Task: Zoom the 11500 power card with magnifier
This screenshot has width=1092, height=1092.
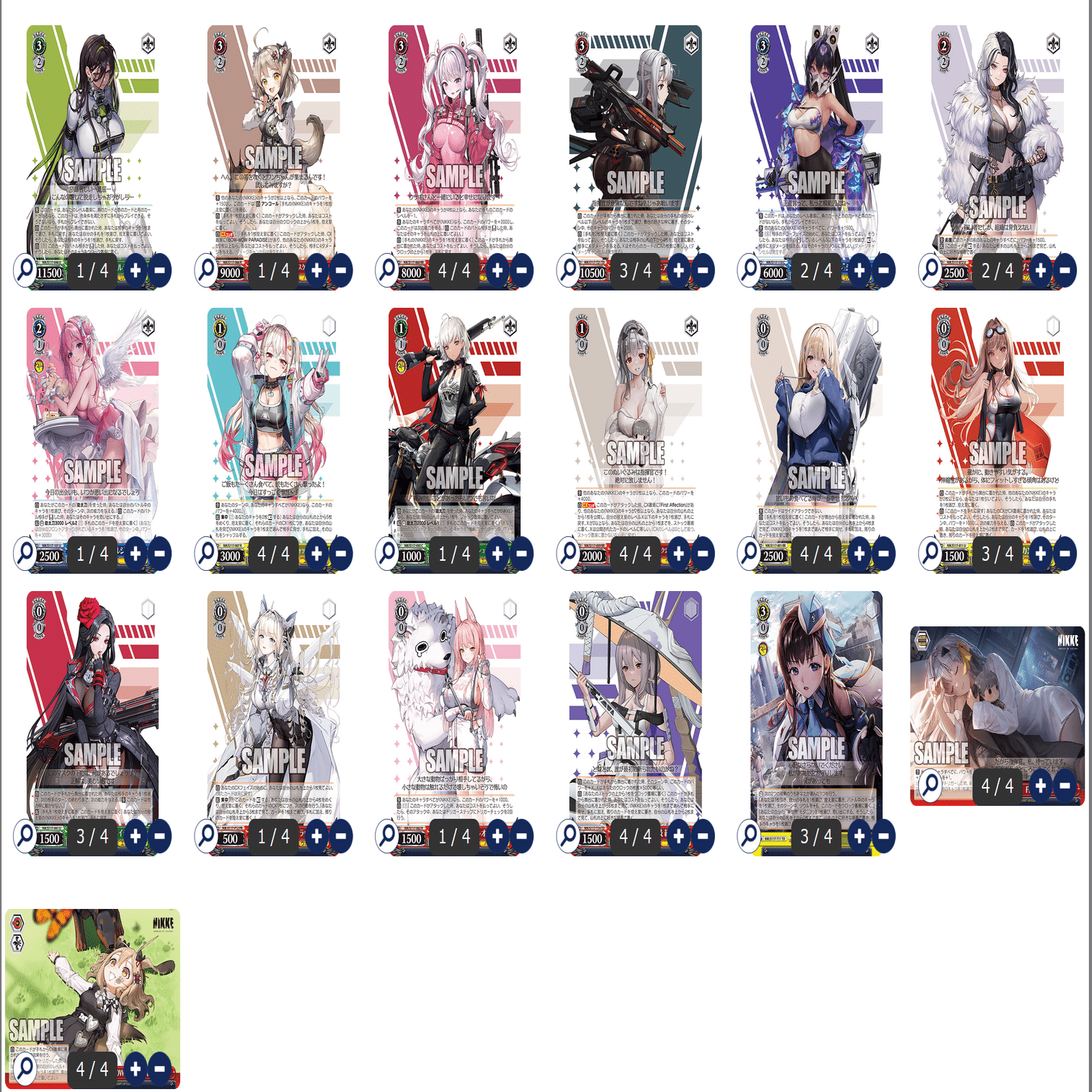Action: 26,270
